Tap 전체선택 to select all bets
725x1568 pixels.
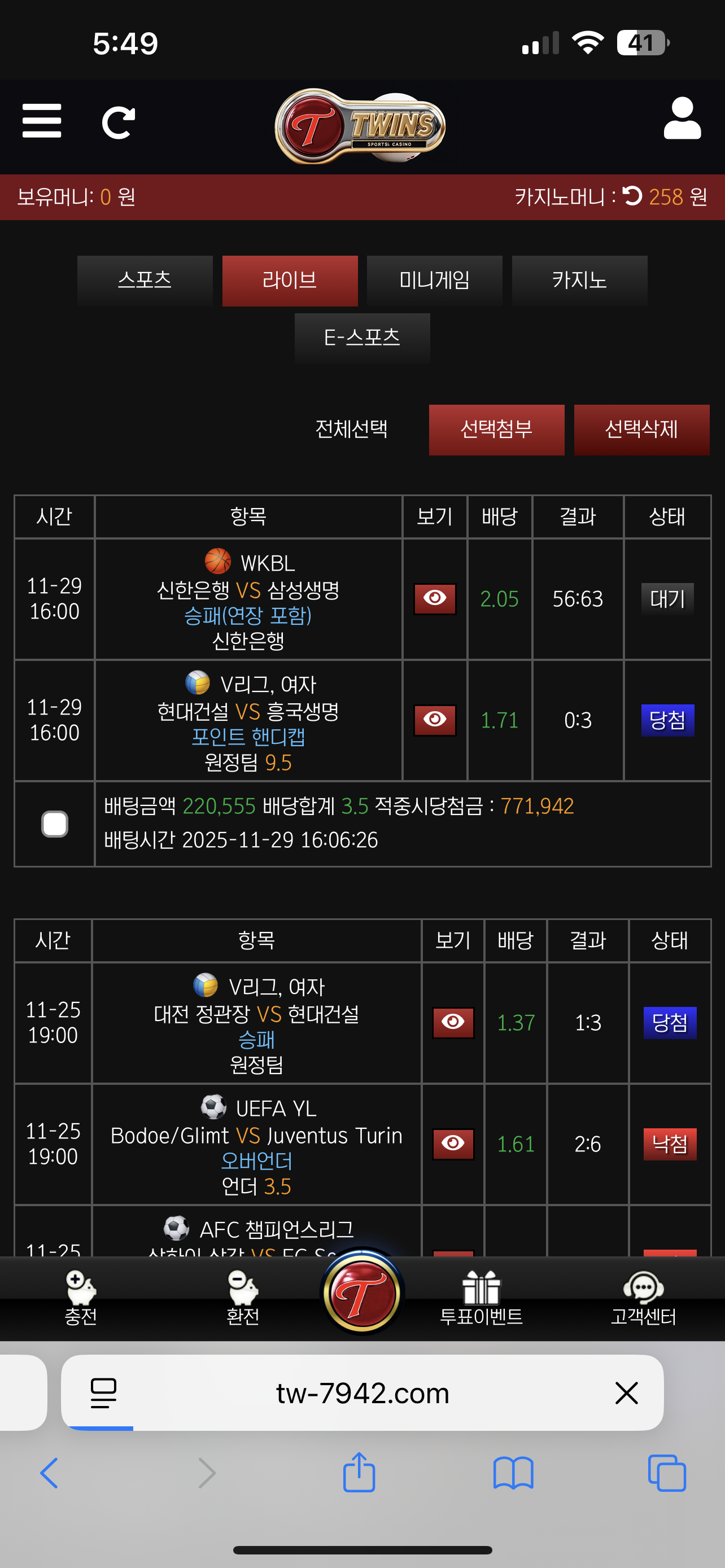click(351, 429)
